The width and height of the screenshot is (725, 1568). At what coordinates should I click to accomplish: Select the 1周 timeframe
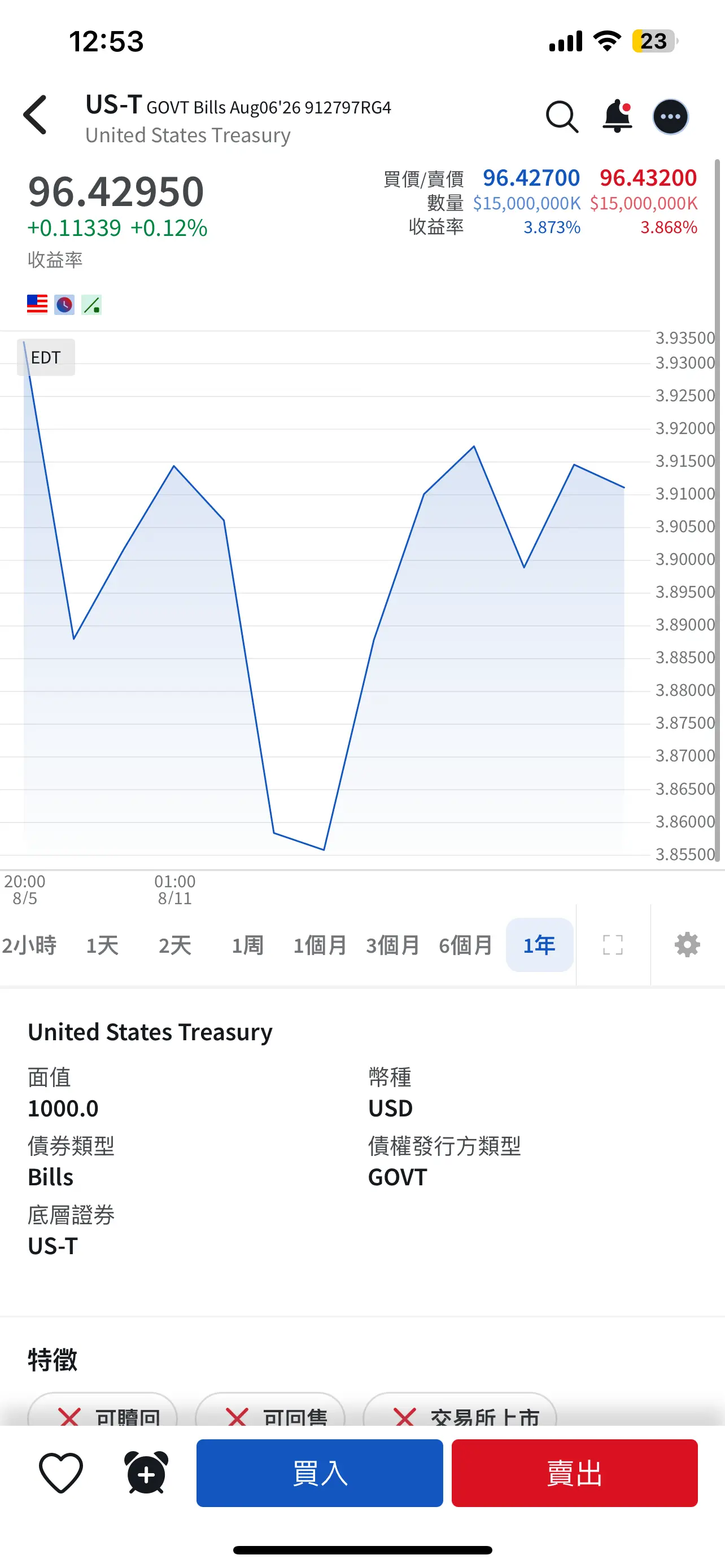click(x=247, y=945)
